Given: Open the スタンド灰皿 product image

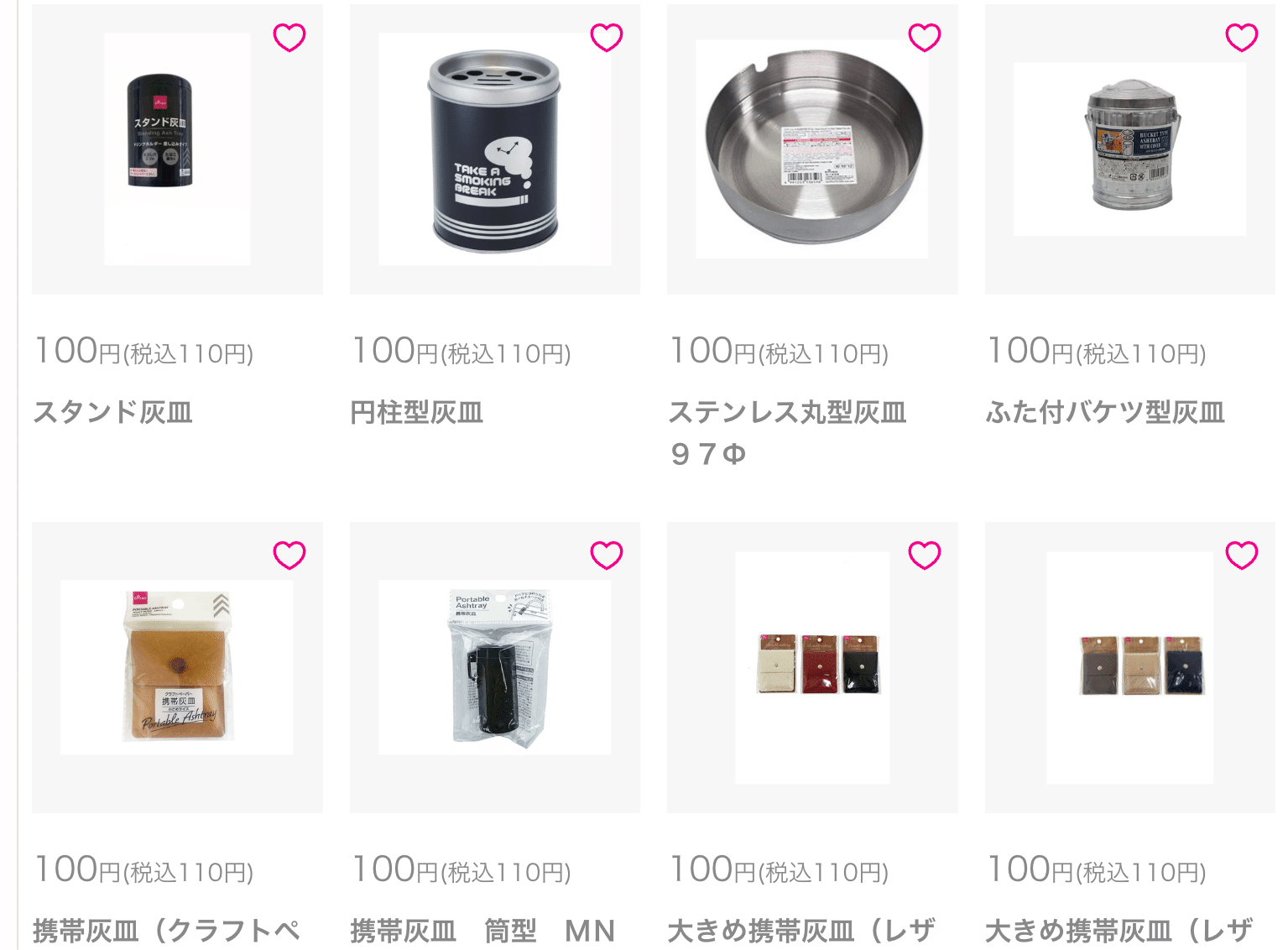Looking at the screenshot, I should (x=177, y=149).
